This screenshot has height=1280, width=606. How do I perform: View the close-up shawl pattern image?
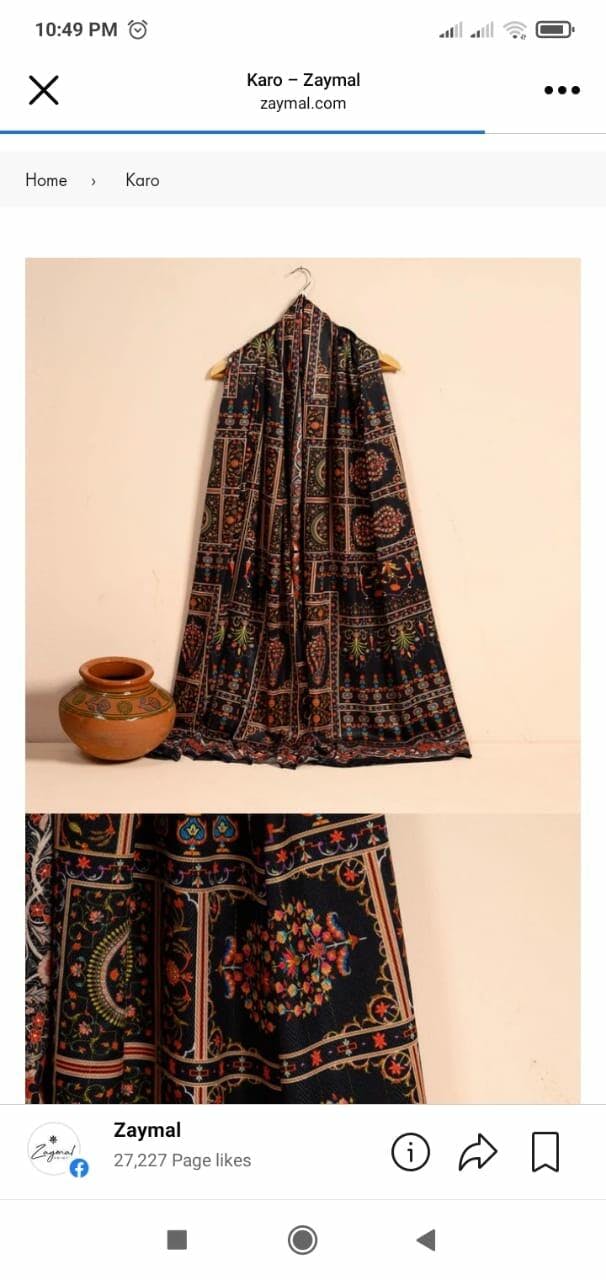click(x=302, y=958)
